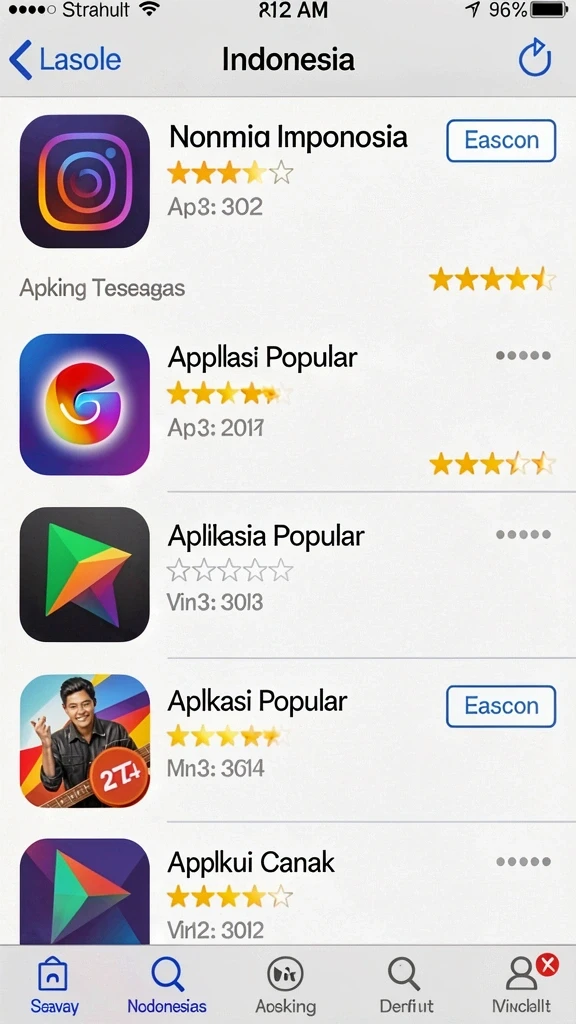Open the Aplilasia Popular app listing

pos(288,575)
